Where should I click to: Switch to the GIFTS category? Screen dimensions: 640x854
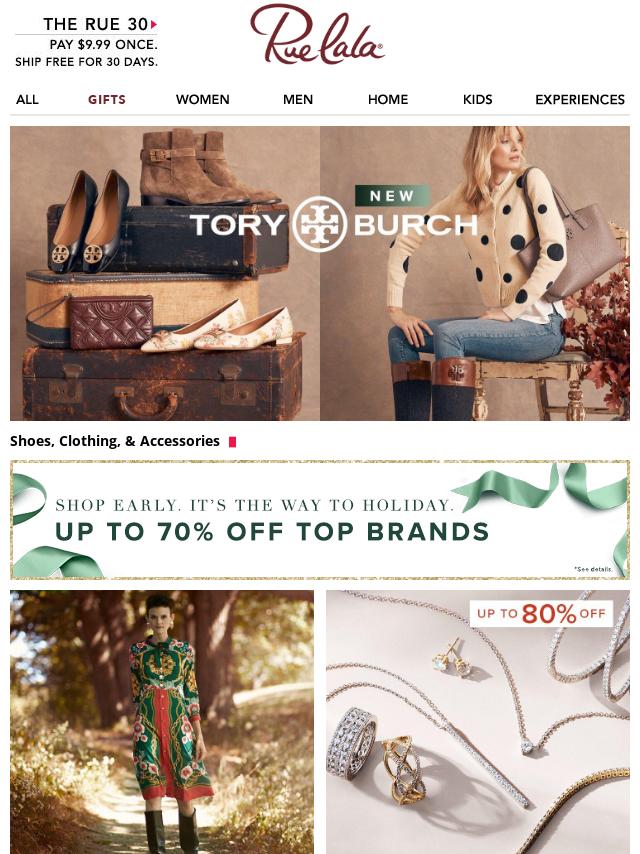click(107, 99)
